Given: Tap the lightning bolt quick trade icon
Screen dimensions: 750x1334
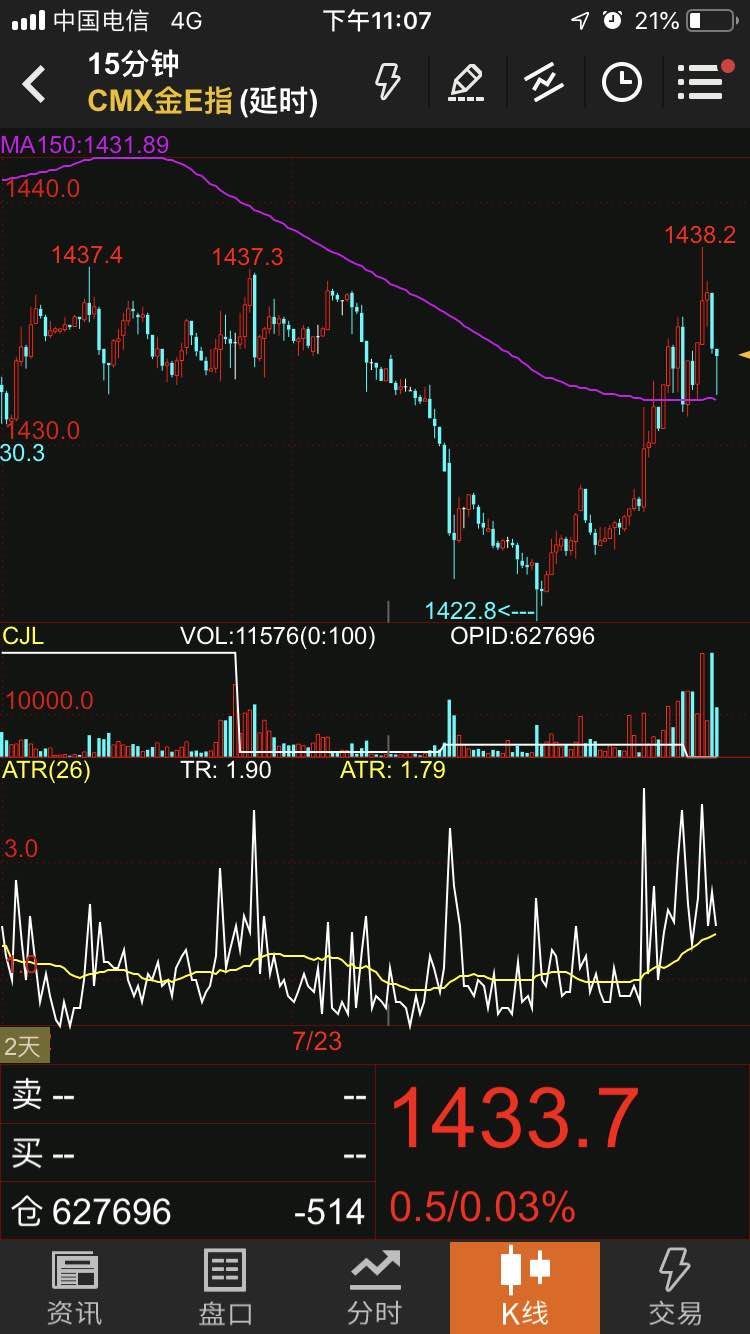Looking at the screenshot, I should coord(387,81).
